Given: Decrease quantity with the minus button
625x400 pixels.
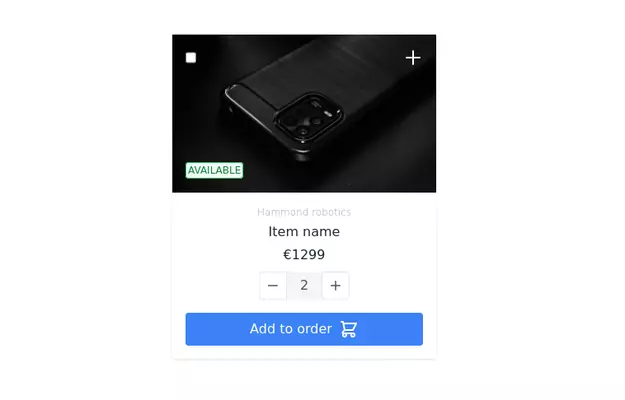Looking at the screenshot, I should [273, 286].
